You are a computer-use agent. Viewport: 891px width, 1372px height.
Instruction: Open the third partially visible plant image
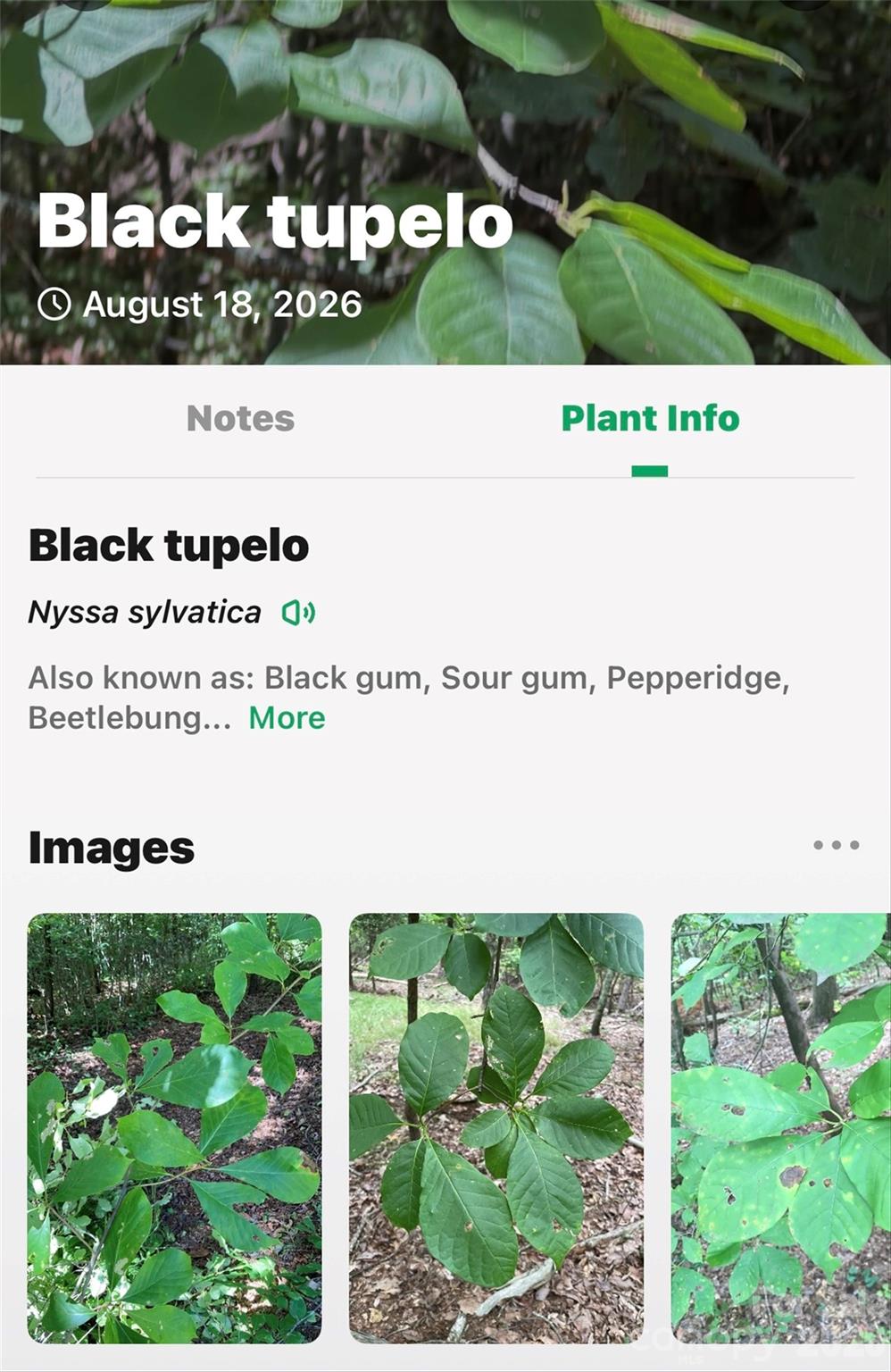click(x=781, y=1127)
